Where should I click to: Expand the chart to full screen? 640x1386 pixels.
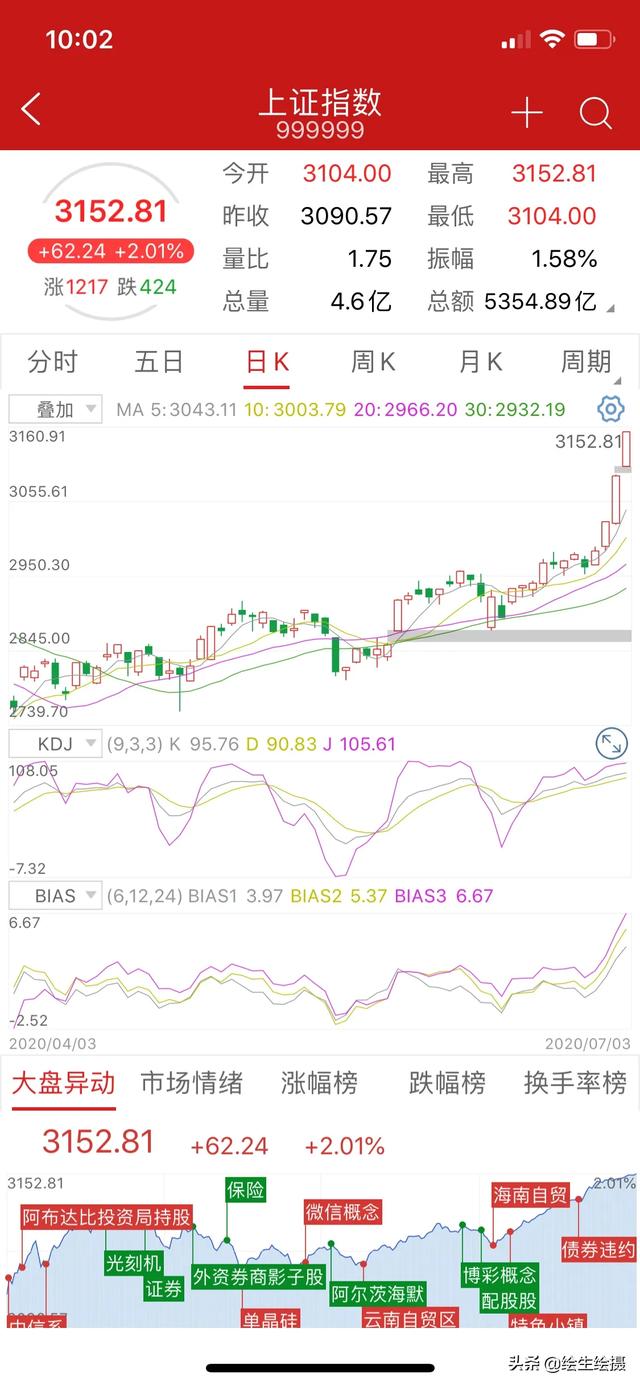pyautogui.click(x=610, y=743)
